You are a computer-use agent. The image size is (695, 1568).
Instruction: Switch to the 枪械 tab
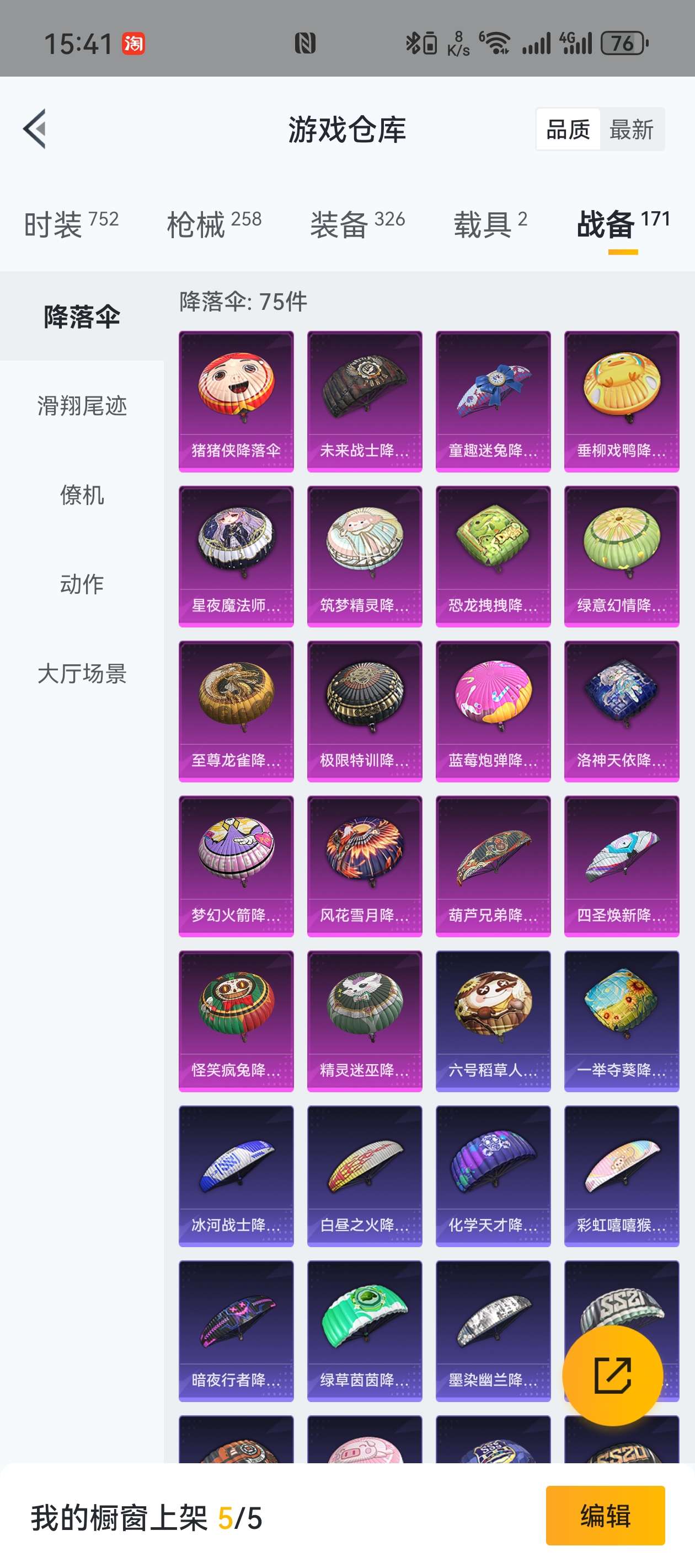click(x=215, y=223)
